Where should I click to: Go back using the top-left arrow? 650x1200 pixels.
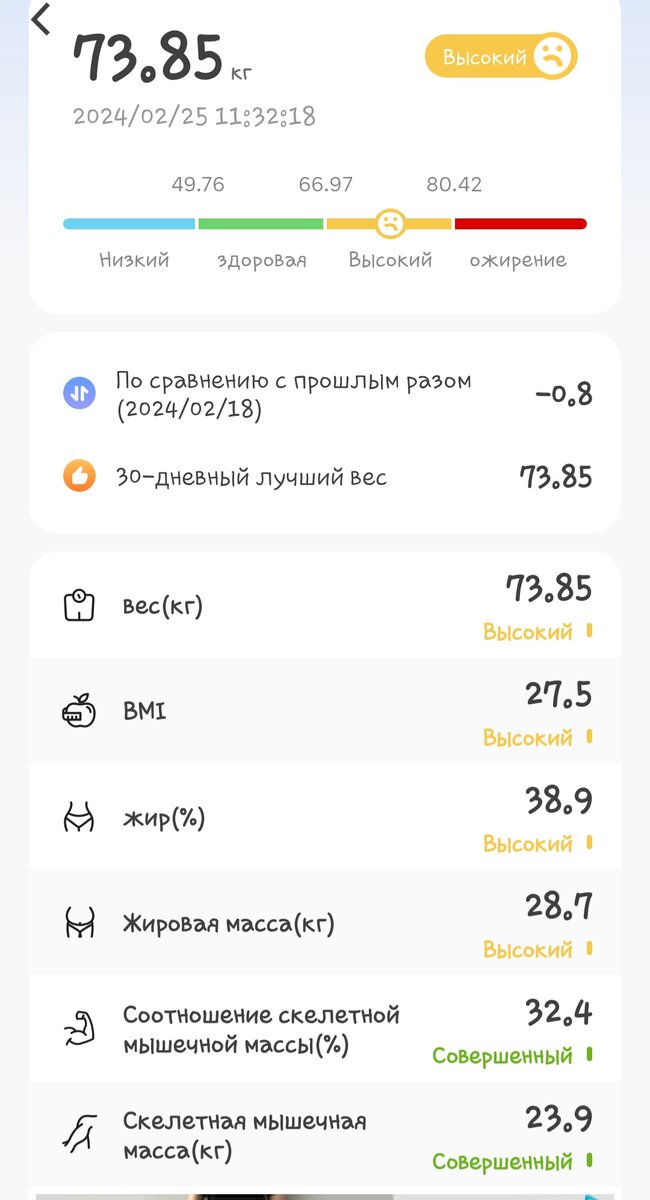41,18
